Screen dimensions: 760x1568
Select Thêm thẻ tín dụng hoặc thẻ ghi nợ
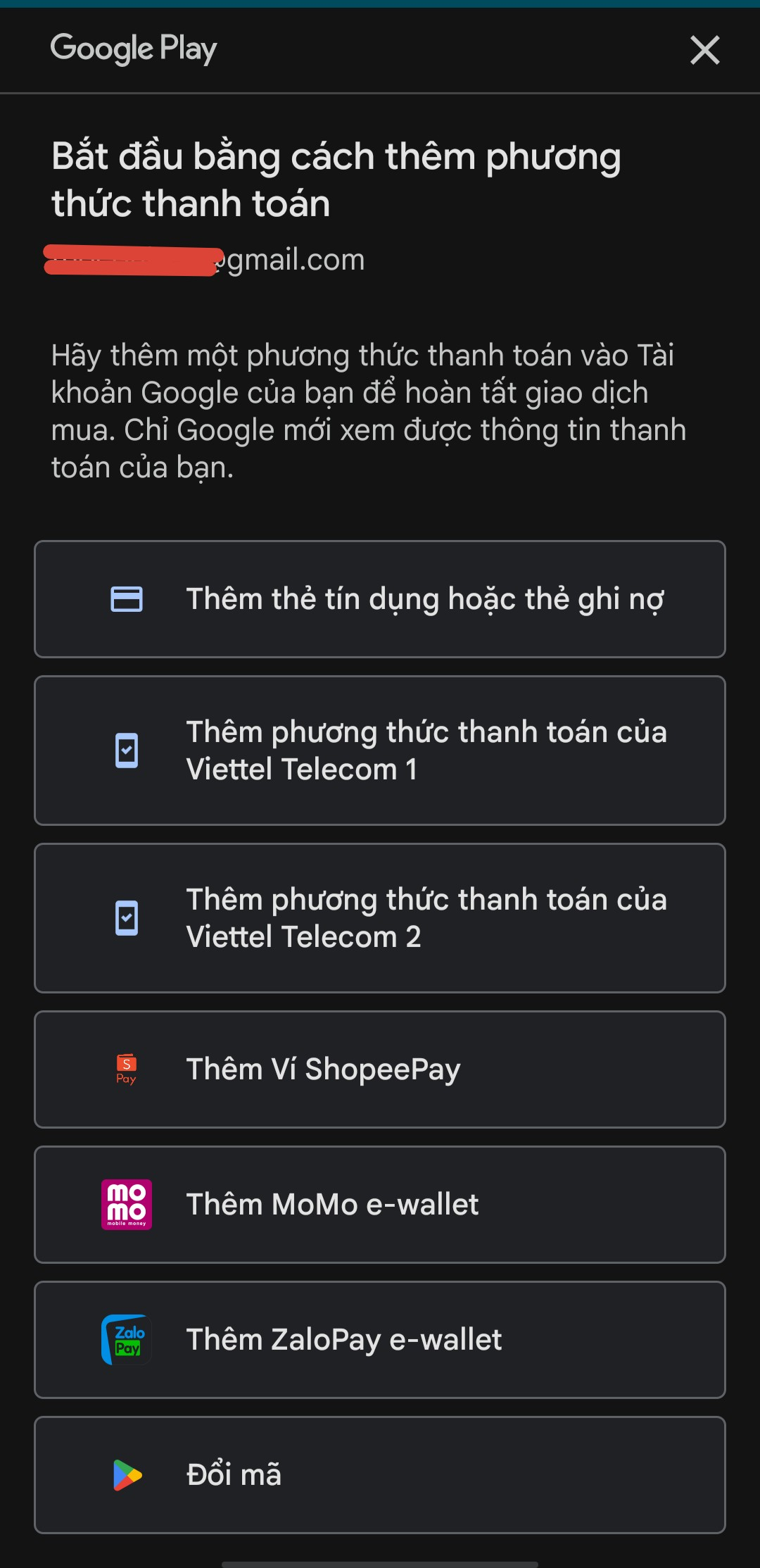pyautogui.click(x=380, y=599)
